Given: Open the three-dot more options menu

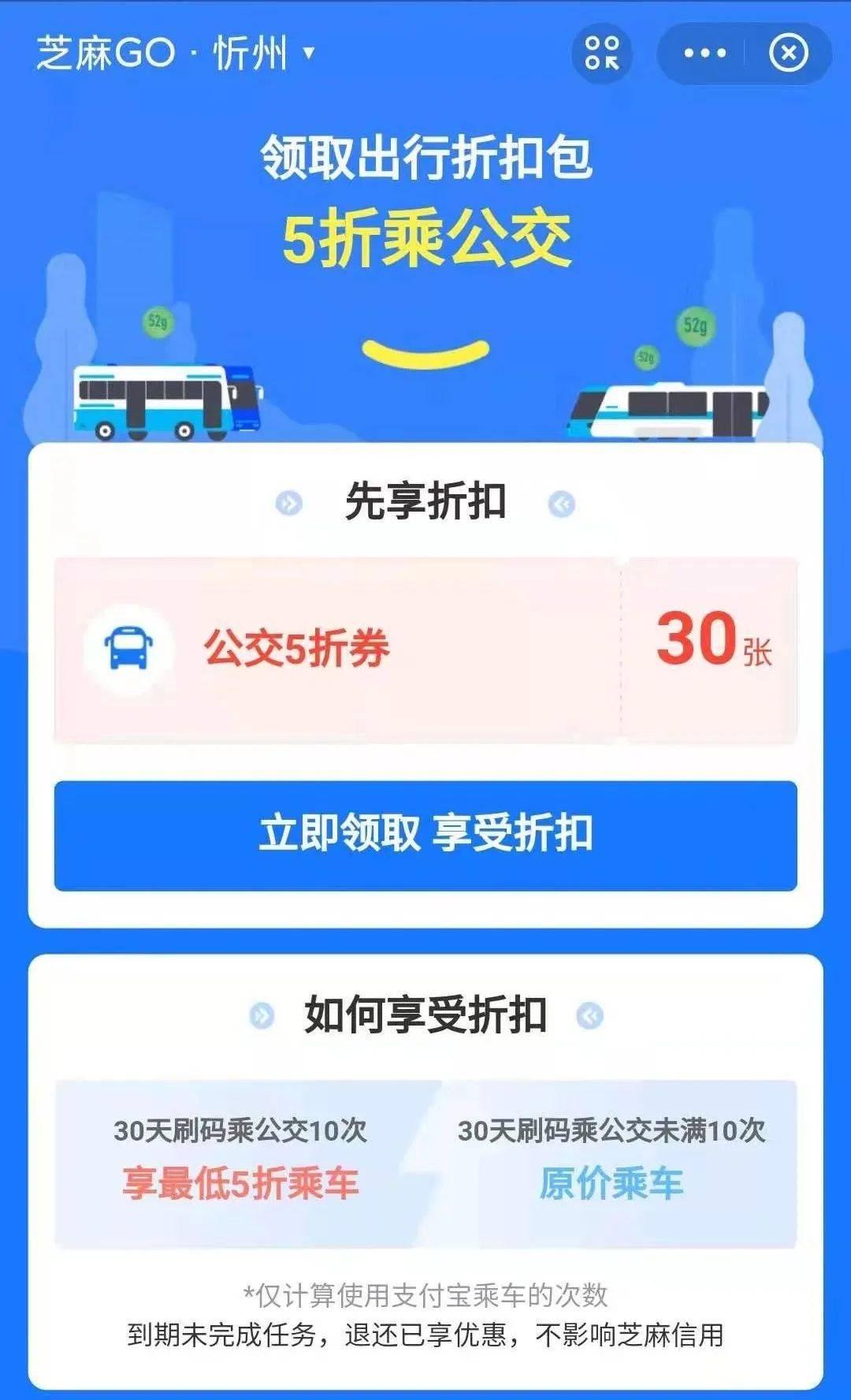Looking at the screenshot, I should [704, 54].
